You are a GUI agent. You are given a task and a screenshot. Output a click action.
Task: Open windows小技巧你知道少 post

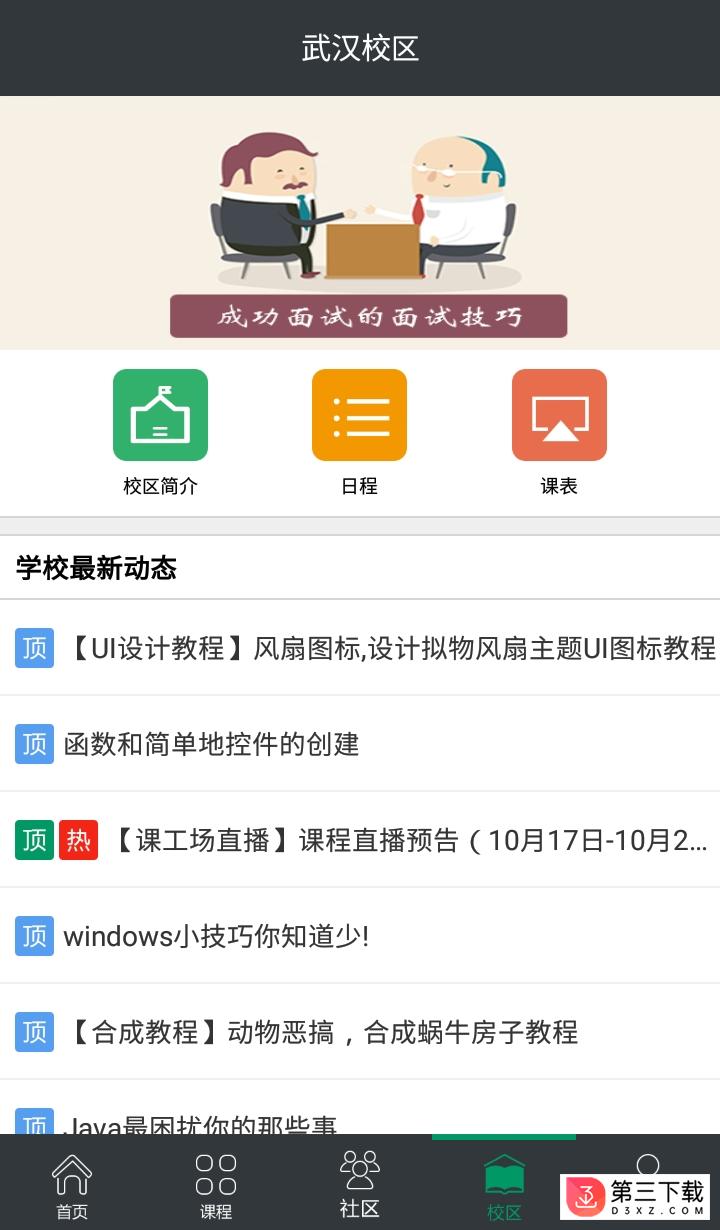(217, 936)
